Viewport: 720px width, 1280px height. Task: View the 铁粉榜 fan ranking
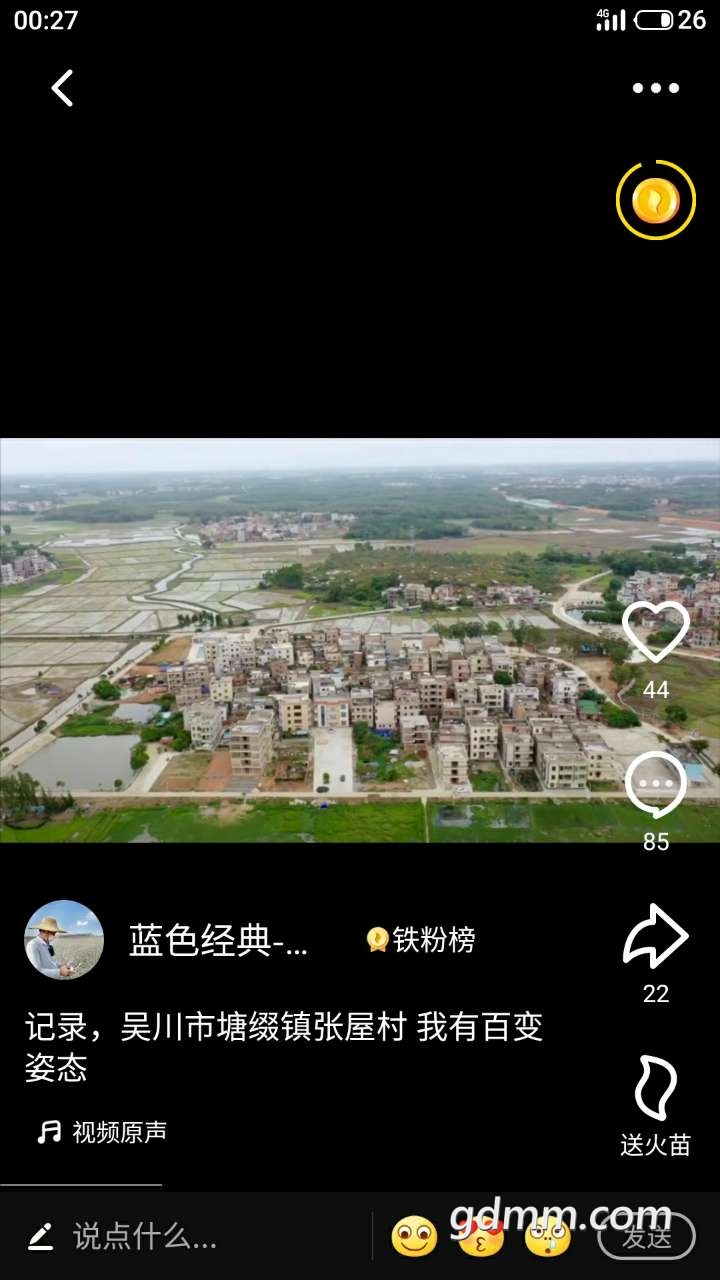(x=421, y=940)
